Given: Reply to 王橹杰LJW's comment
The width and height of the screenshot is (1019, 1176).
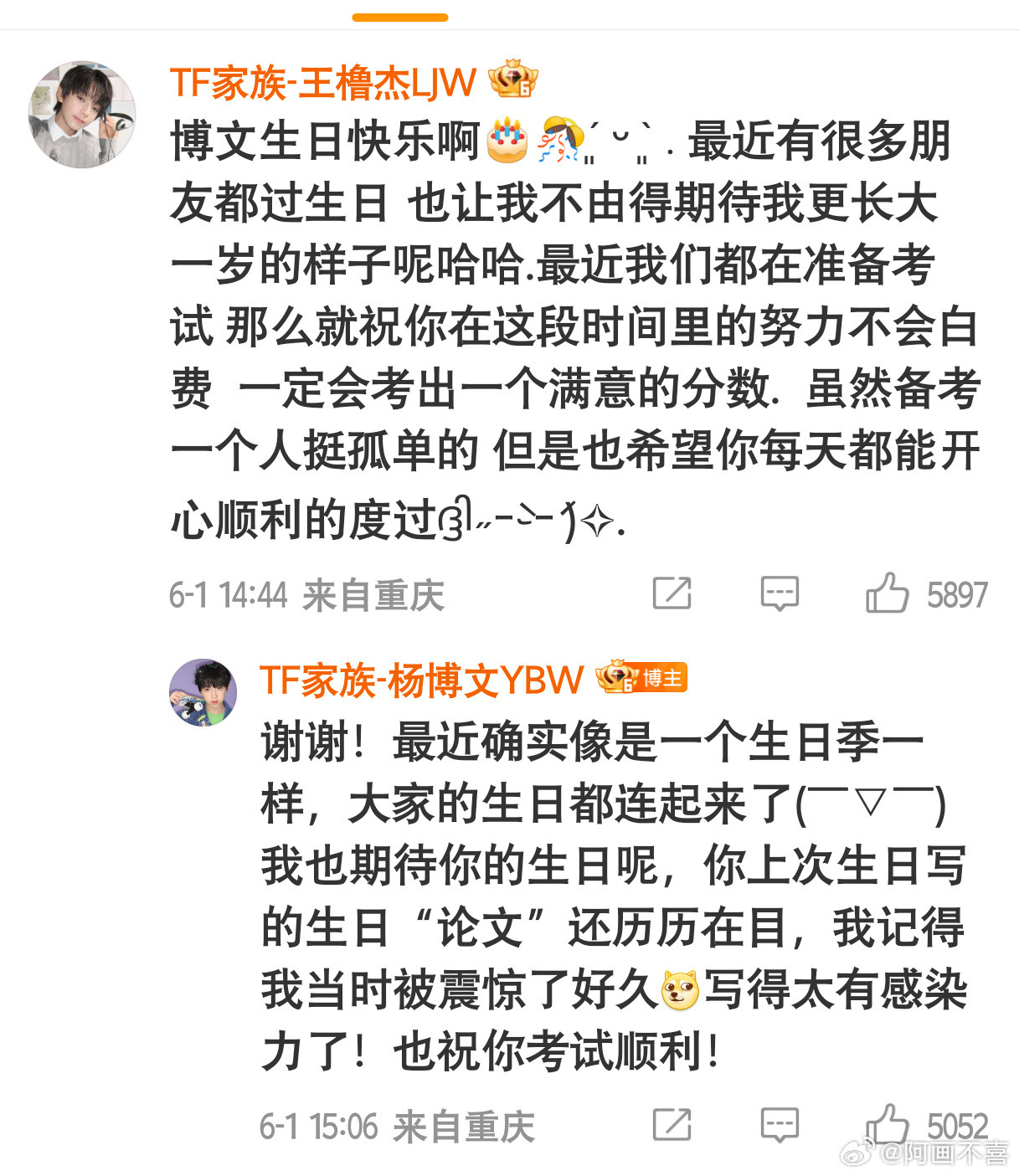Looking at the screenshot, I should pos(779,593).
